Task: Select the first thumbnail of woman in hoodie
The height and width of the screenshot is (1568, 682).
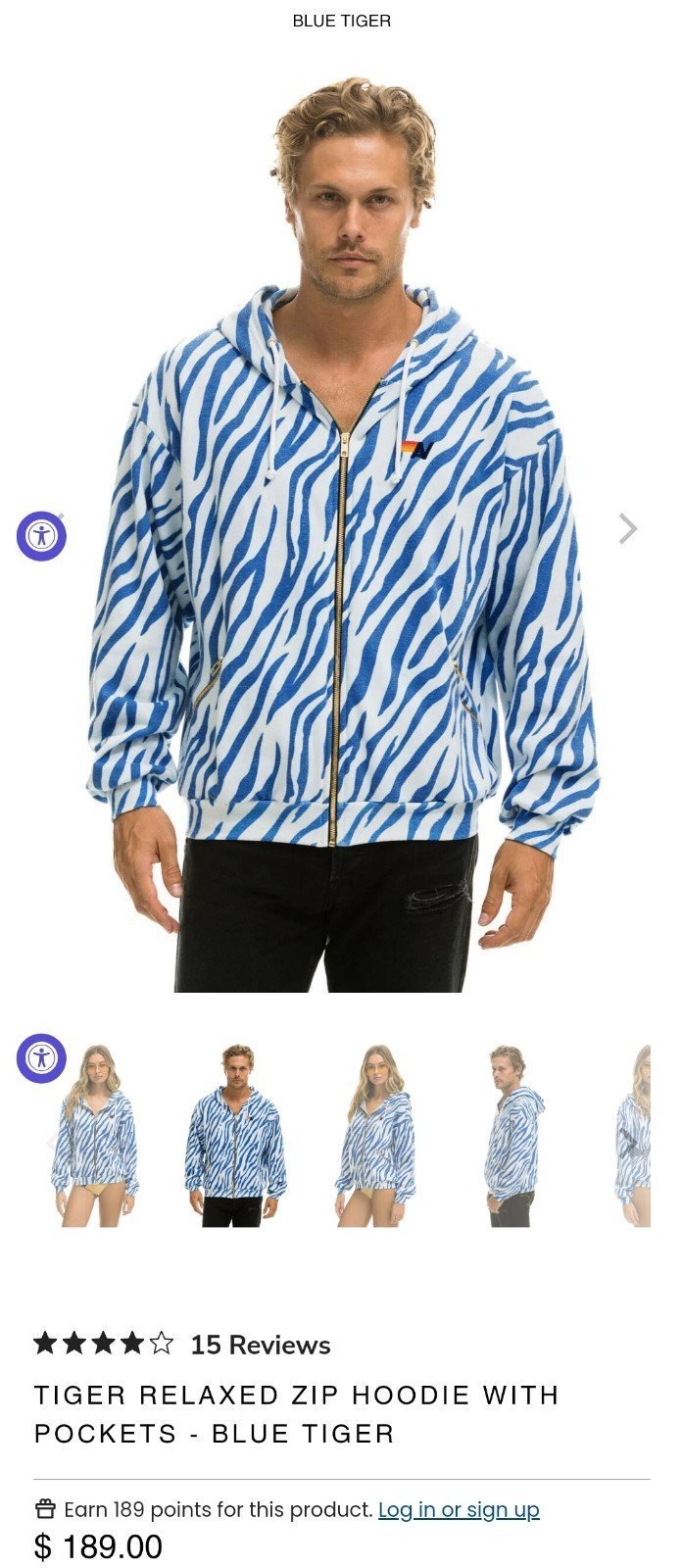Action: [x=94, y=1135]
